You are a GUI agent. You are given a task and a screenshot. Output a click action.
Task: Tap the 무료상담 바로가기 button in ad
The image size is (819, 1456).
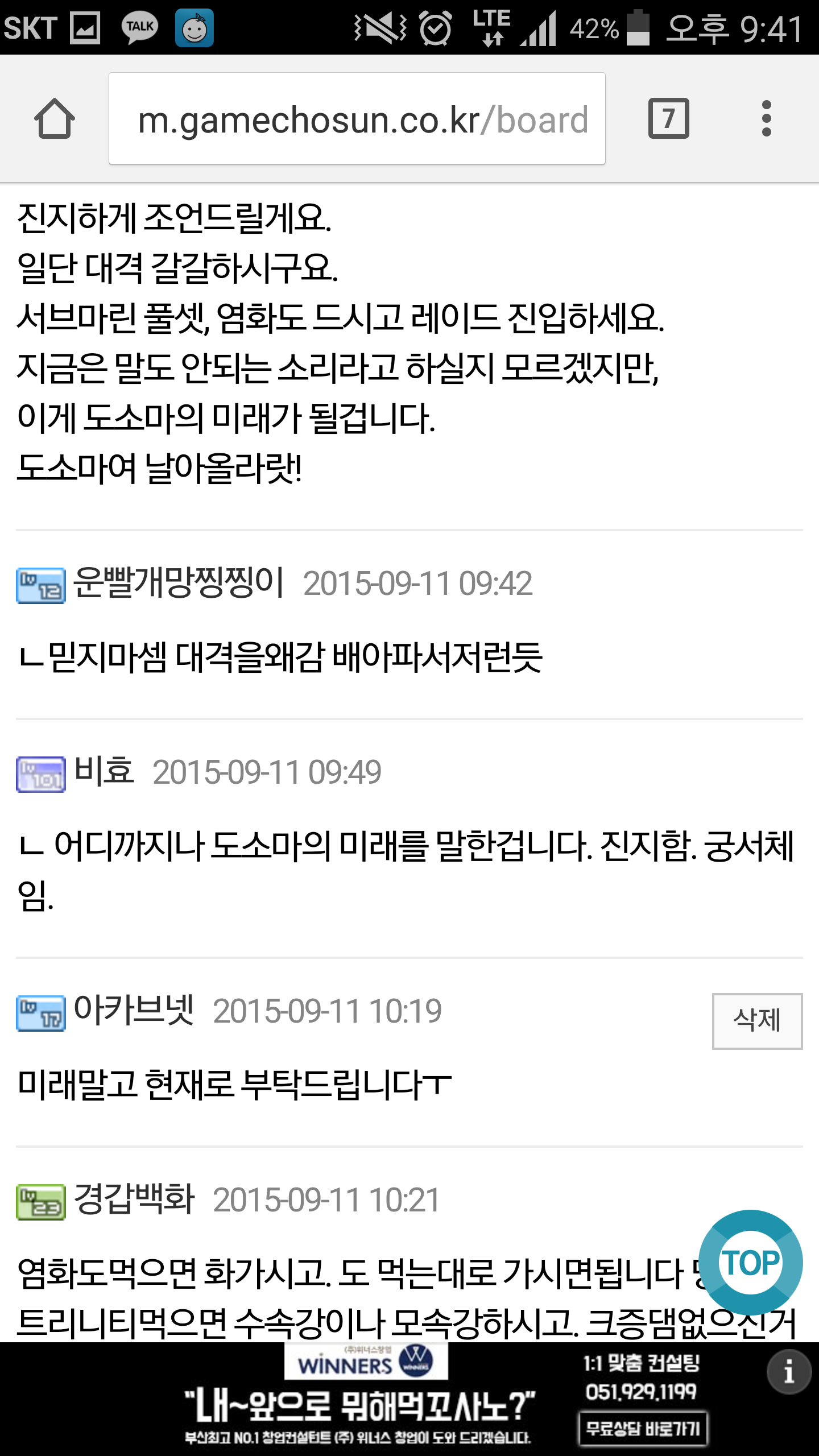(643, 1428)
